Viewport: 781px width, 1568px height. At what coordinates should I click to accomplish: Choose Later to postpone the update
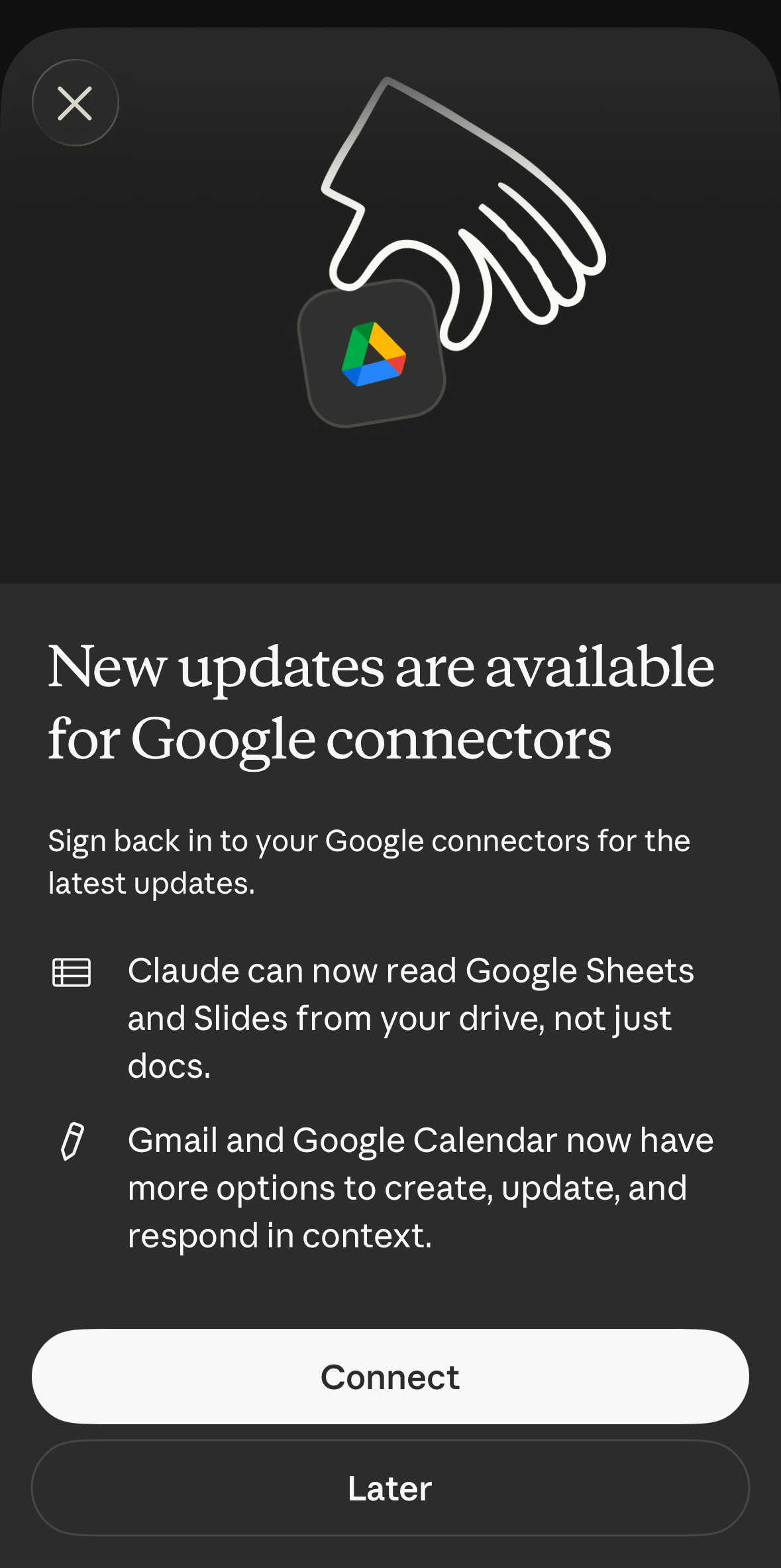tap(390, 1488)
